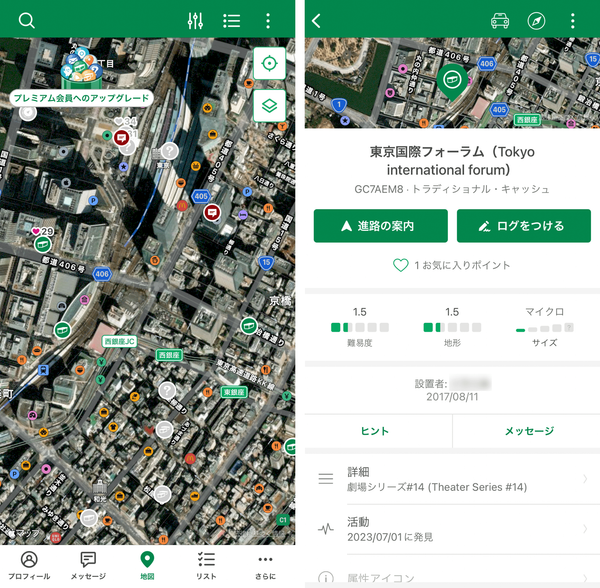Tap the car driving directions icon
The width and height of the screenshot is (600, 588).
tap(500, 21)
